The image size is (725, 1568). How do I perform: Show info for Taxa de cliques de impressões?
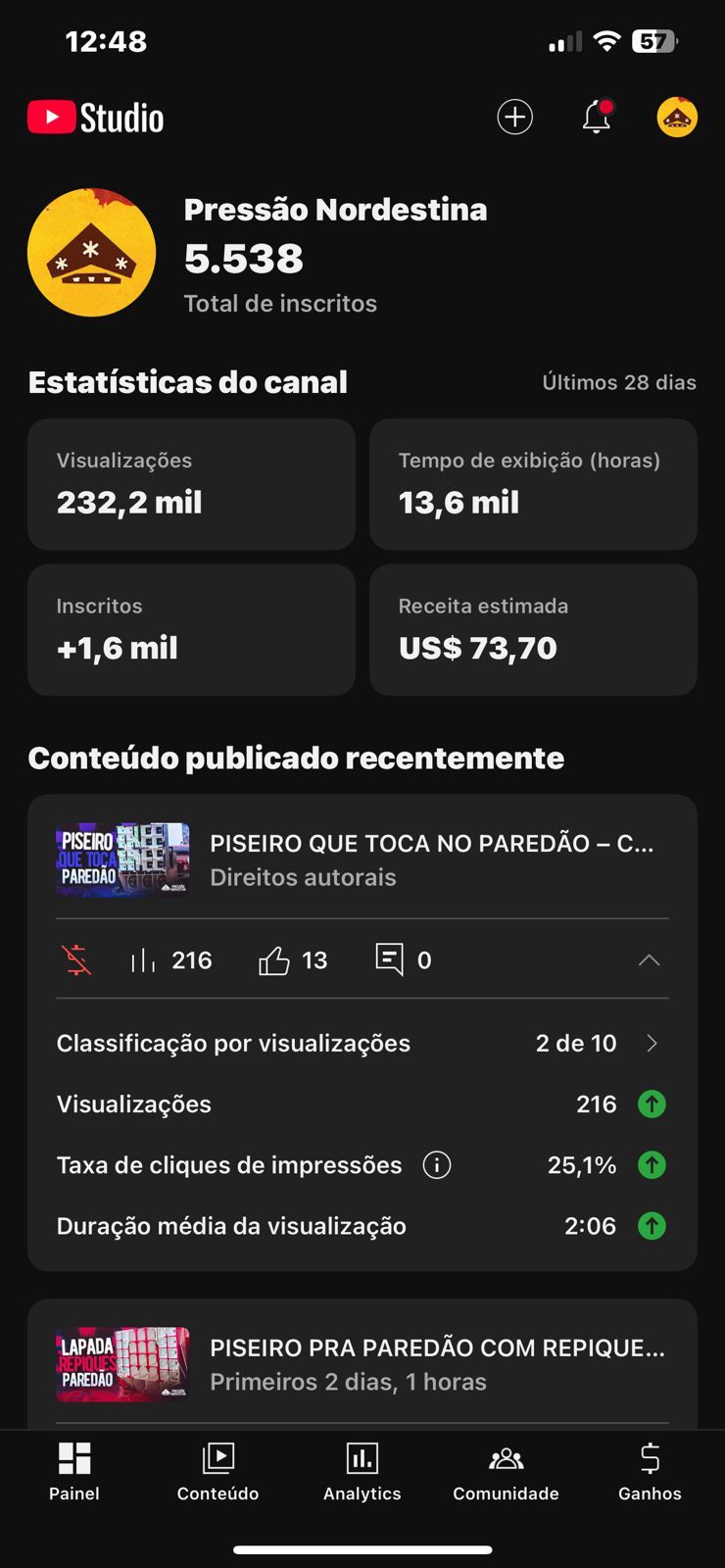(x=437, y=1165)
